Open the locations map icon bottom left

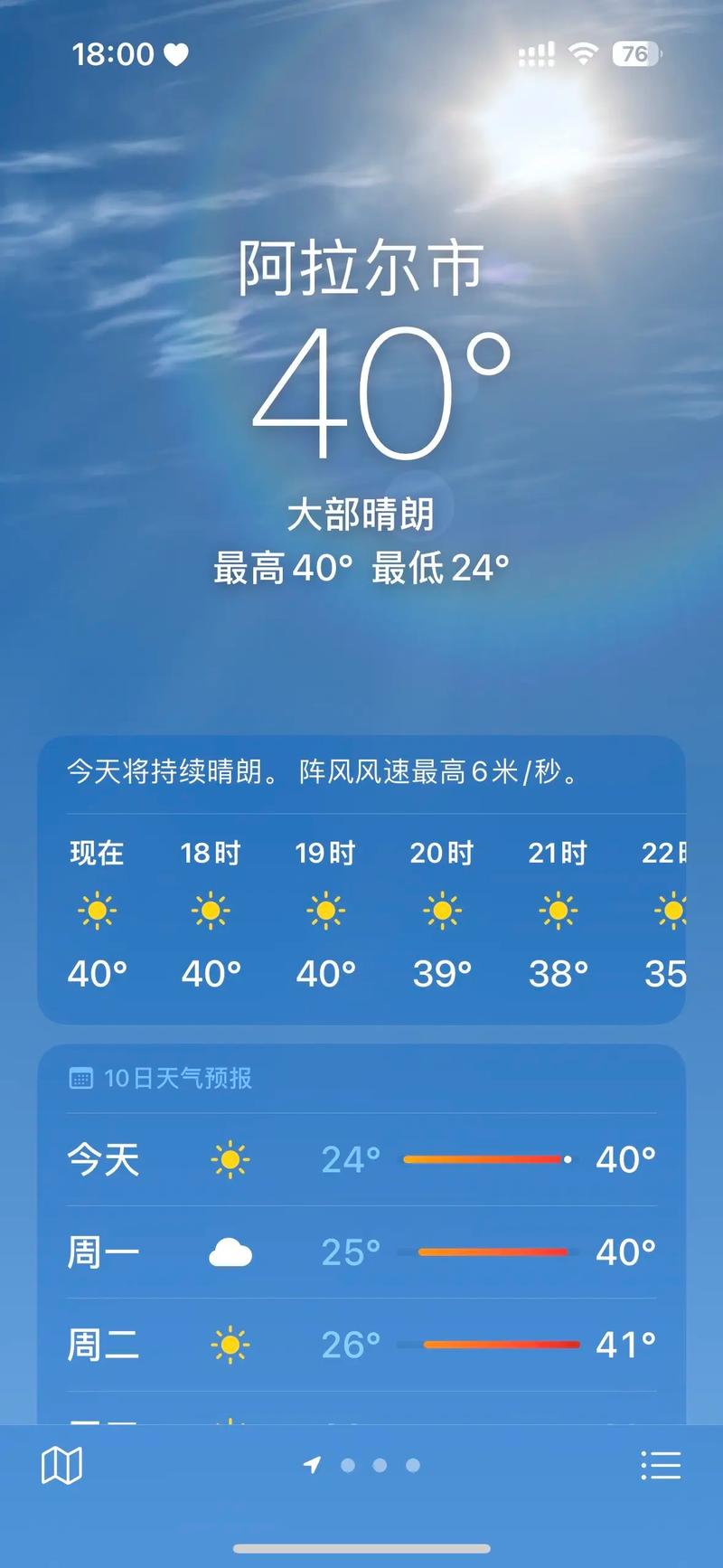[x=61, y=1463]
